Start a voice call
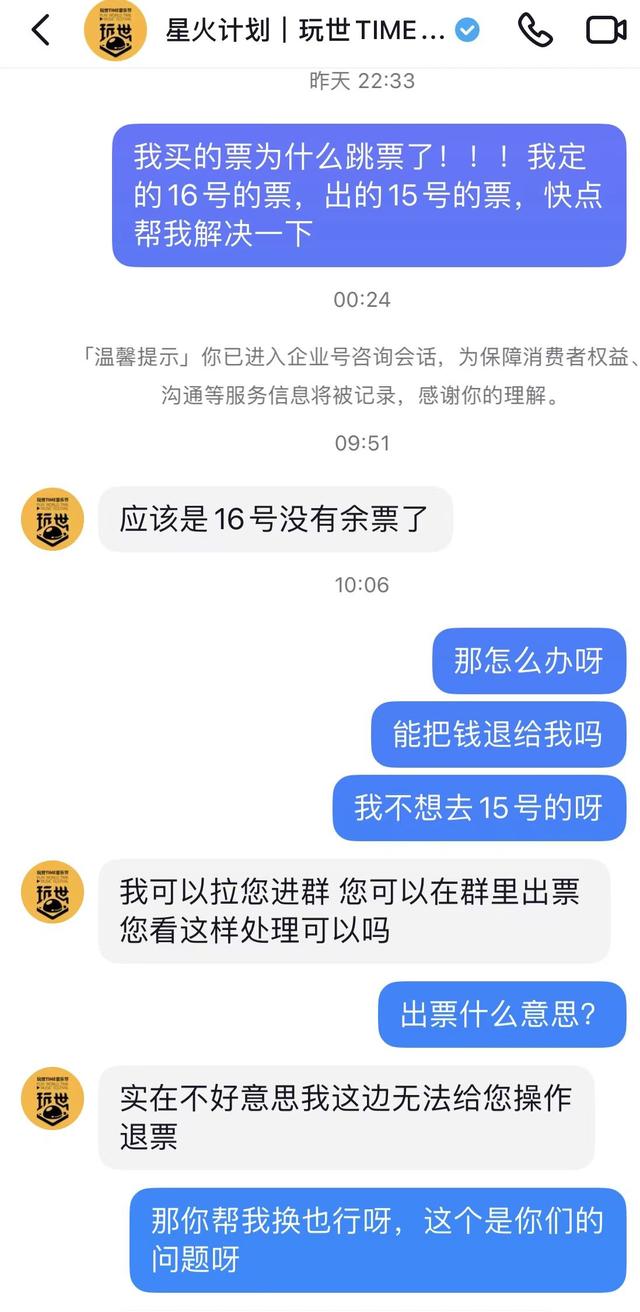Image resolution: width=640 pixels, height=1312 pixels. pyautogui.click(x=535, y=30)
